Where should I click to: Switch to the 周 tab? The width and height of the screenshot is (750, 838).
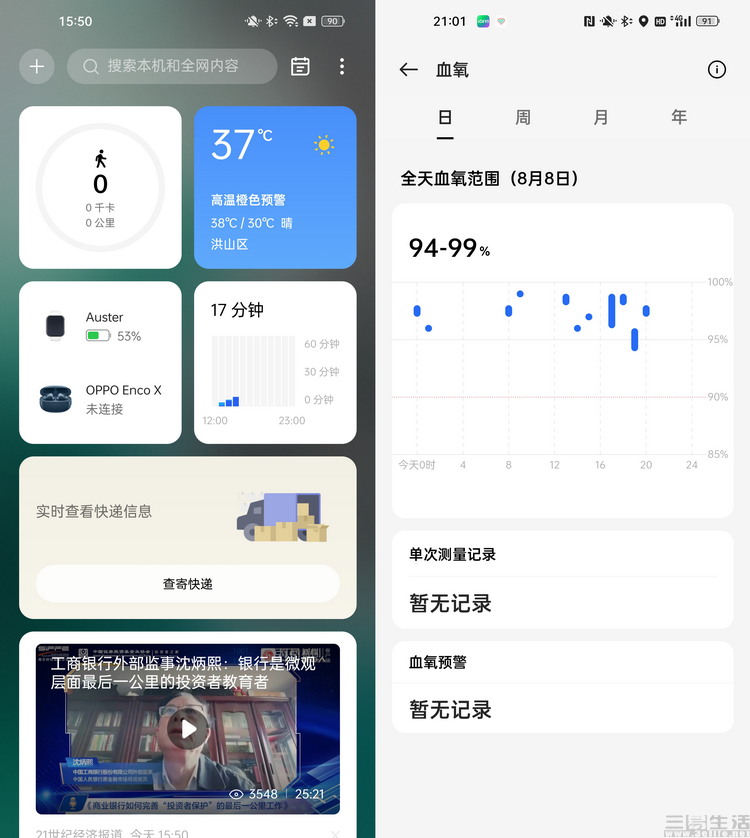pos(523,118)
